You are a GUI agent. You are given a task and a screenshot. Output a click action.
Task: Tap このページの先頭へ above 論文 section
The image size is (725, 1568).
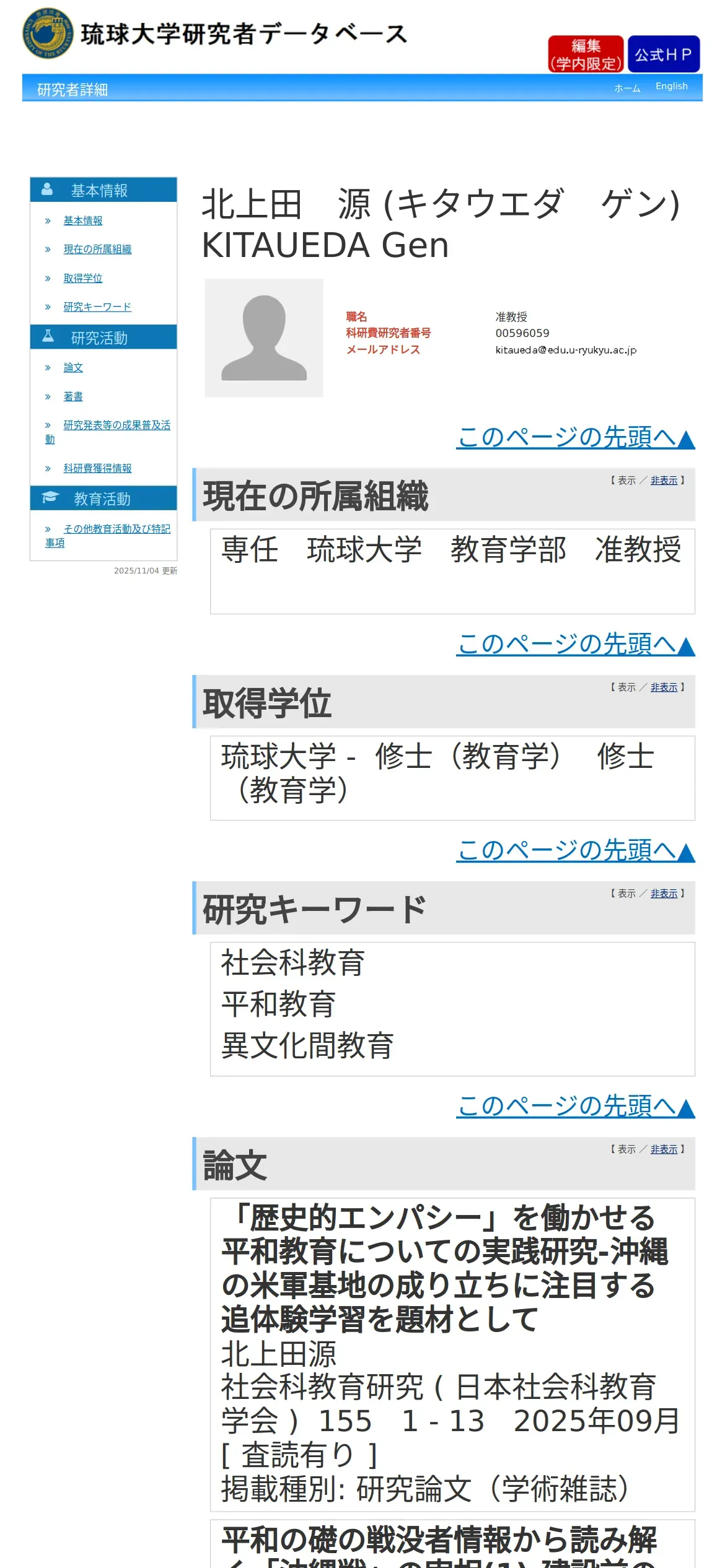pyautogui.click(x=576, y=1106)
